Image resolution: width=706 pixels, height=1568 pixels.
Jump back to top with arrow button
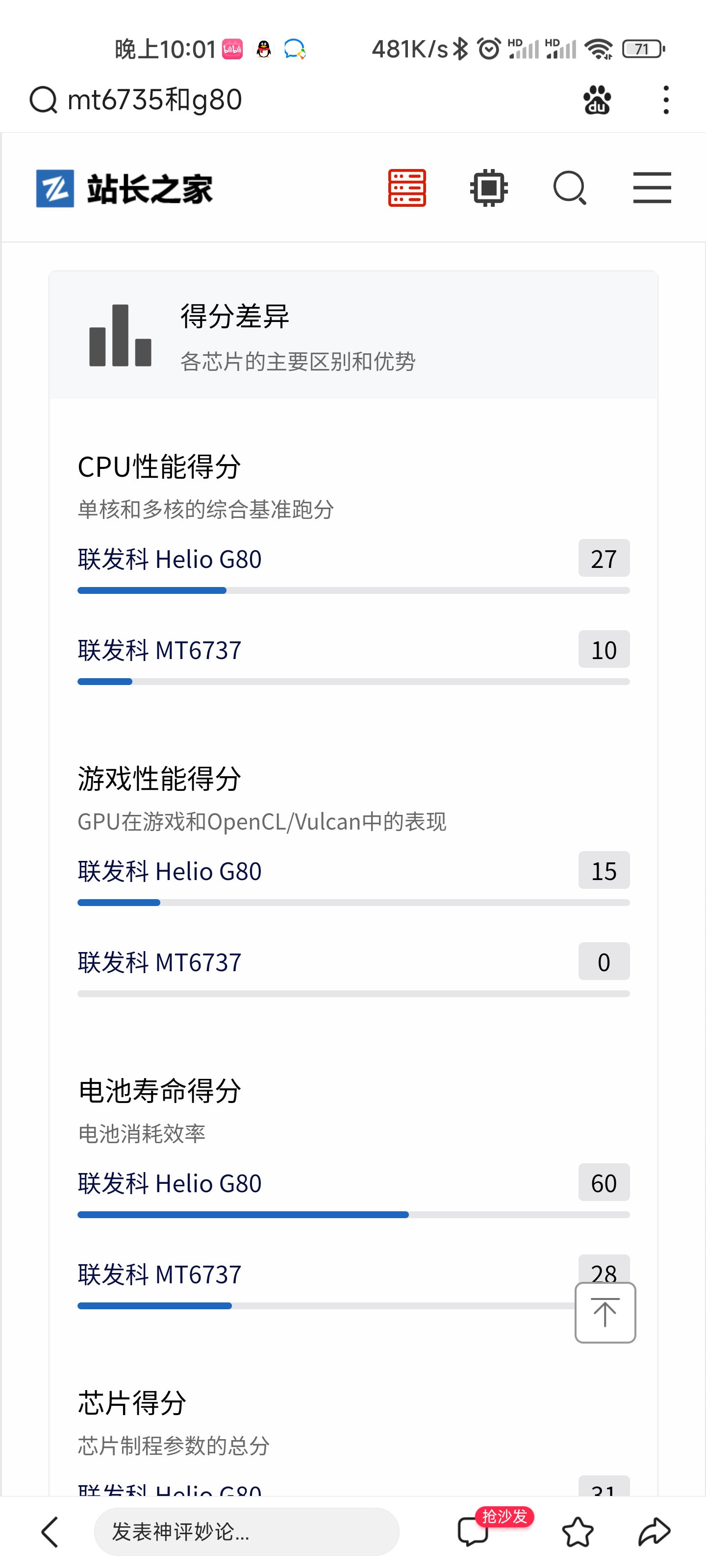pyautogui.click(x=605, y=1312)
